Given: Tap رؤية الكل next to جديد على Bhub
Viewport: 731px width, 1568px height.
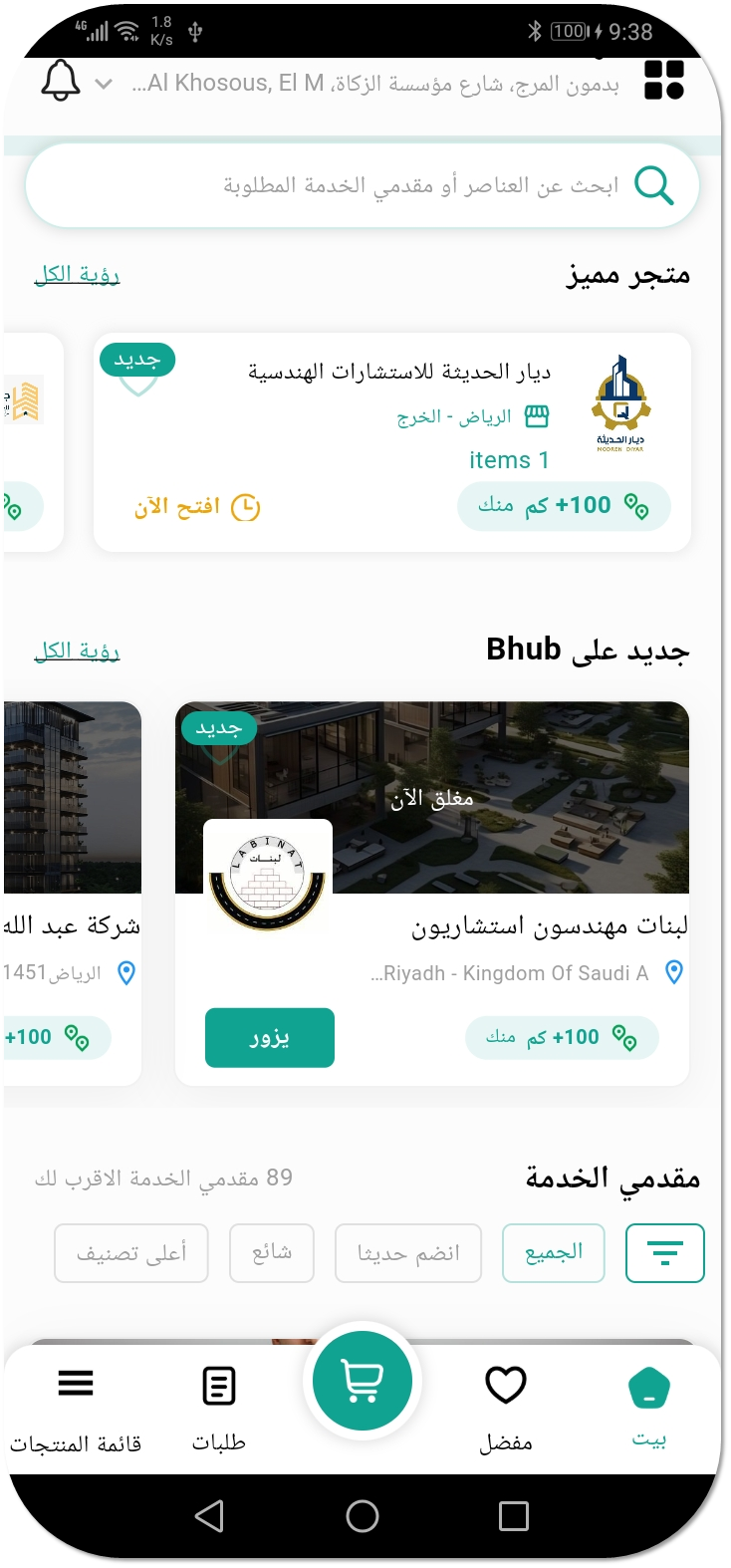Looking at the screenshot, I should [78, 652].
